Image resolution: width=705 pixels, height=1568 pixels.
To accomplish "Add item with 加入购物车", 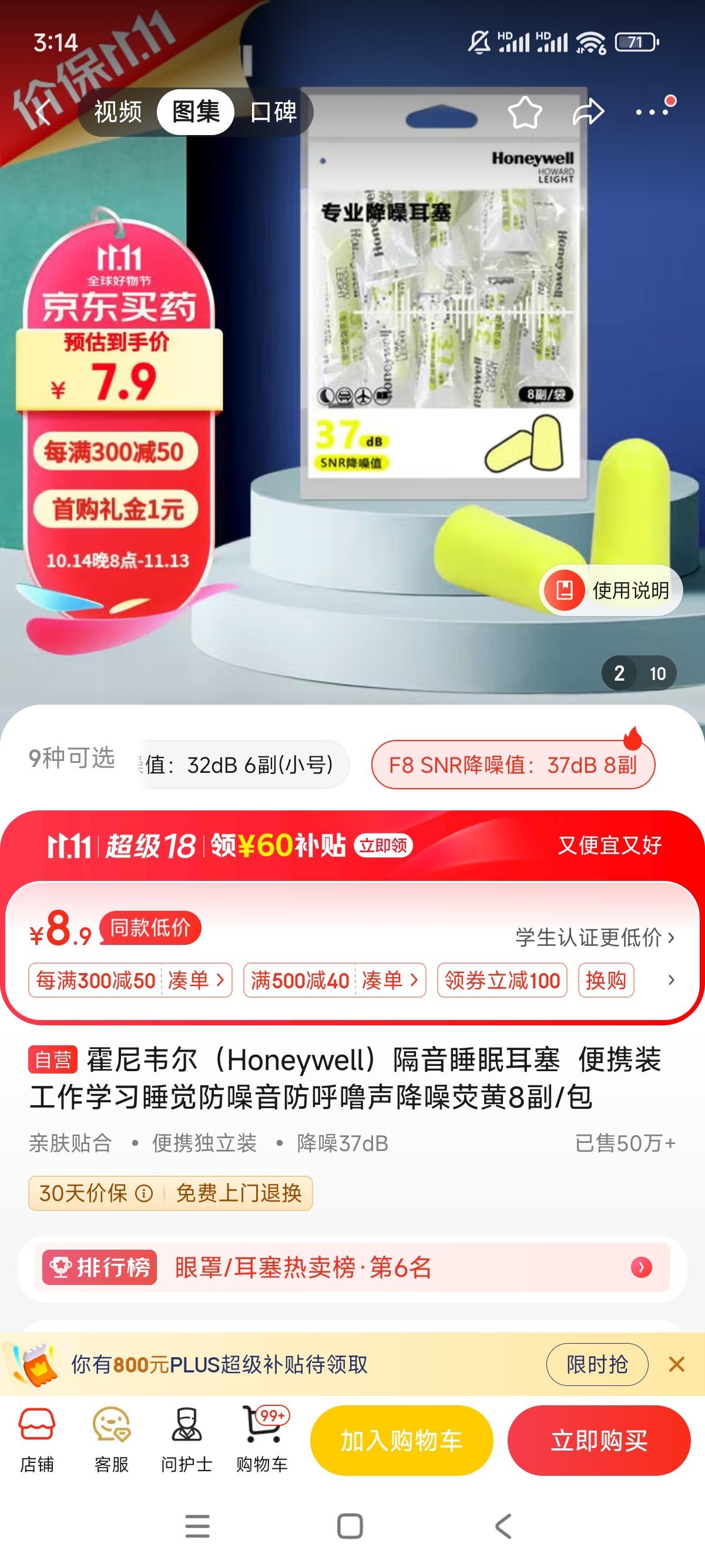I will 401,1440.
